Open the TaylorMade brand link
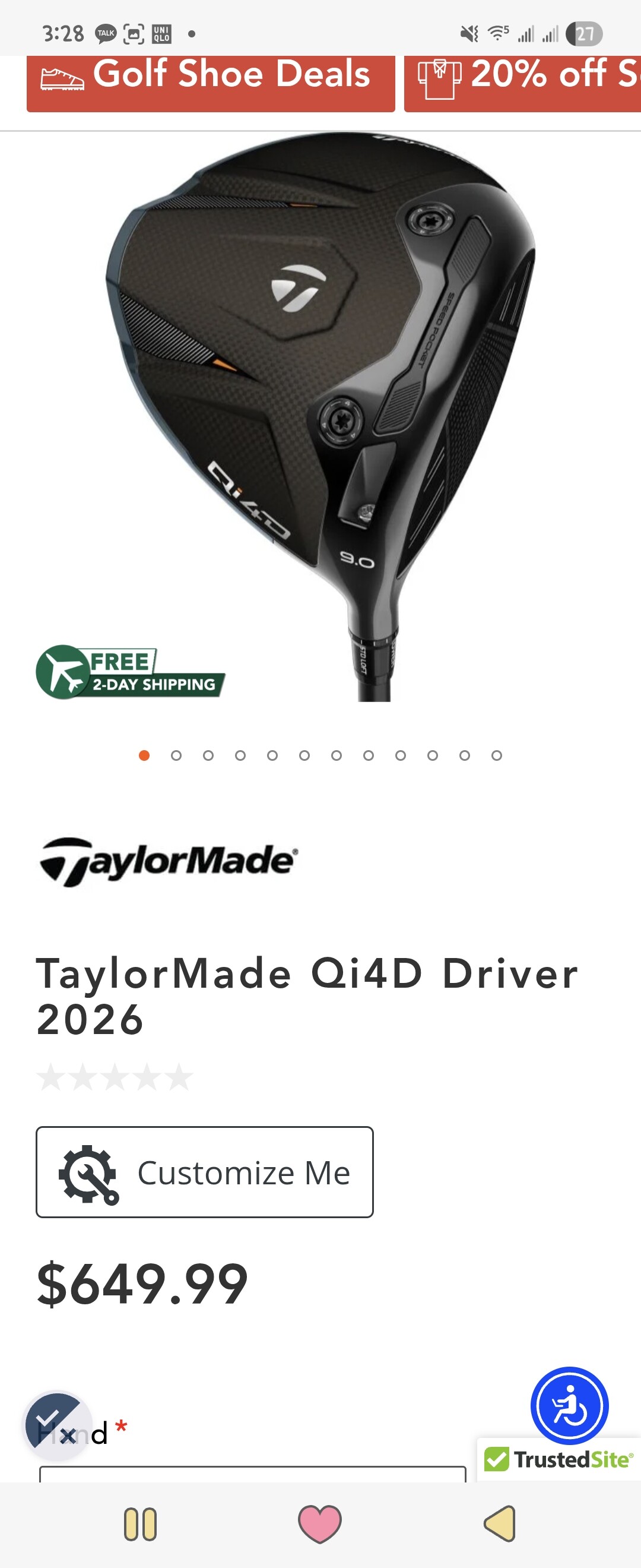The image size is (641, 1568). 169,861
